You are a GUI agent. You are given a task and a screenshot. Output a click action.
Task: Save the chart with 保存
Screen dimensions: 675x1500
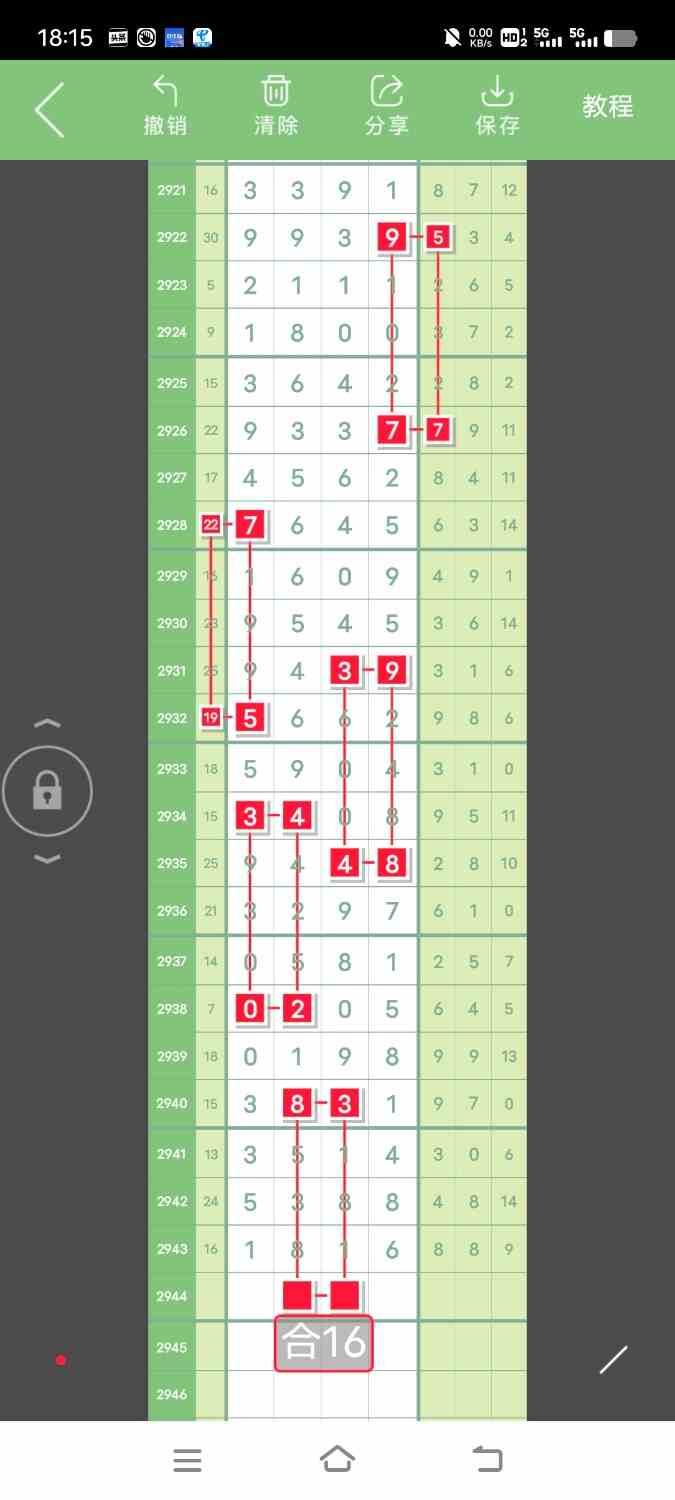pyautogui.click(x=497, y=106)
